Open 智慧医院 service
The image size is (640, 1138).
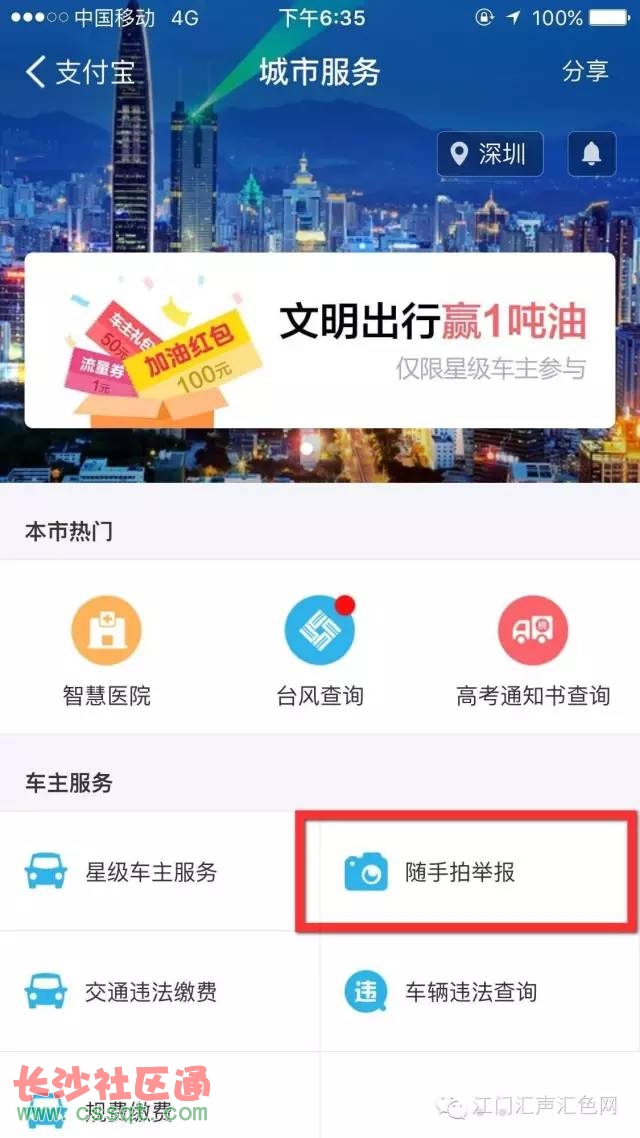click(x=106, y=650)
